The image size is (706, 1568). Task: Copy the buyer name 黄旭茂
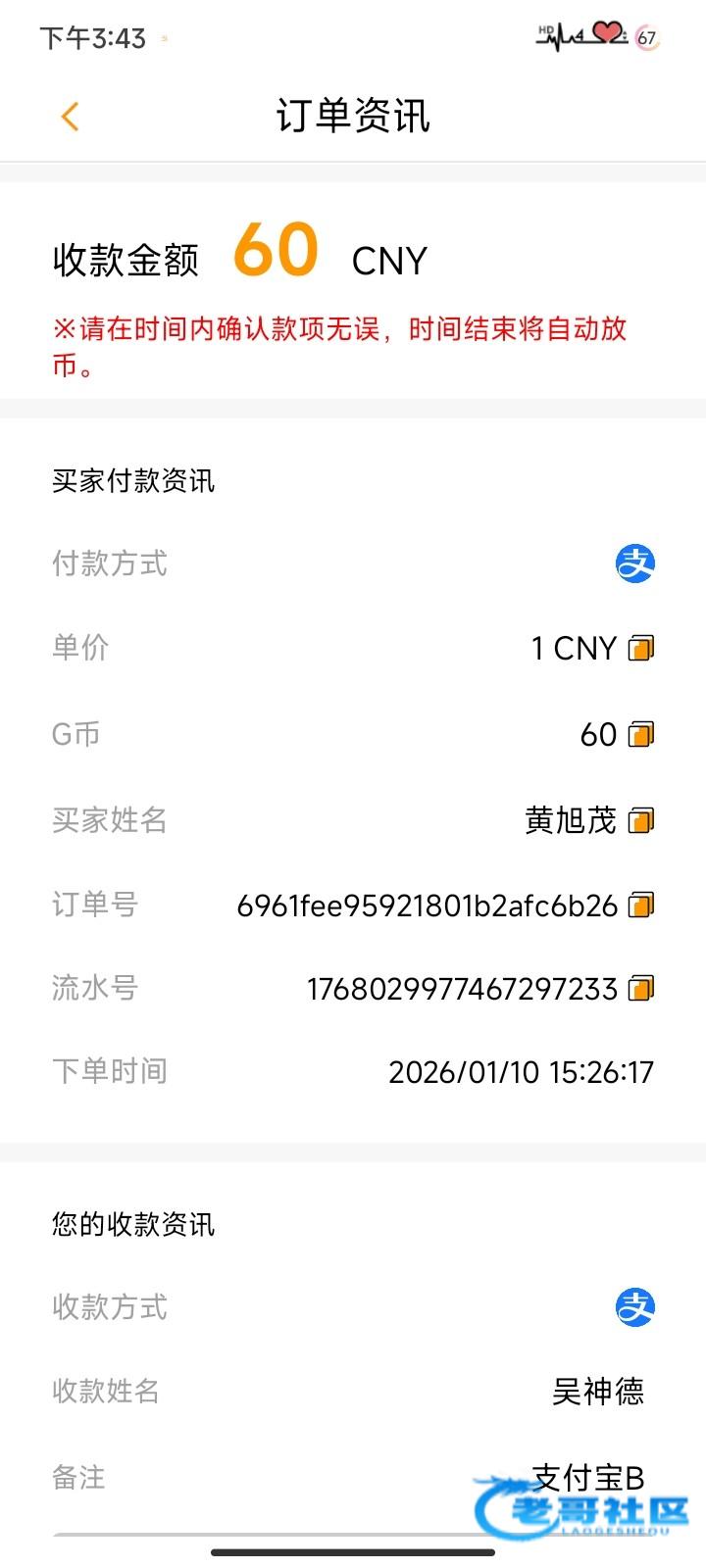[x=641, y=820]
